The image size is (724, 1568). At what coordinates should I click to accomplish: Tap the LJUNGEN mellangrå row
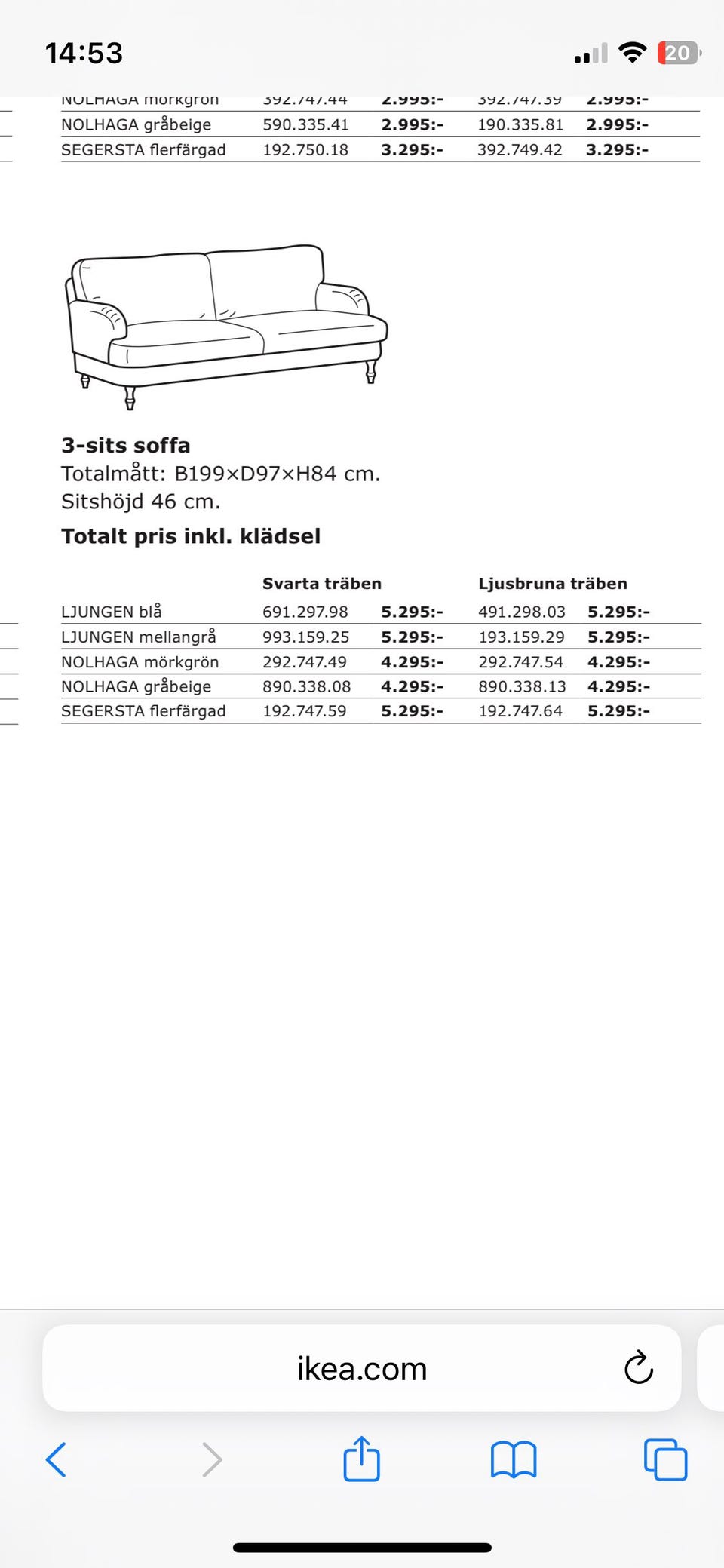tap(140, 637)
